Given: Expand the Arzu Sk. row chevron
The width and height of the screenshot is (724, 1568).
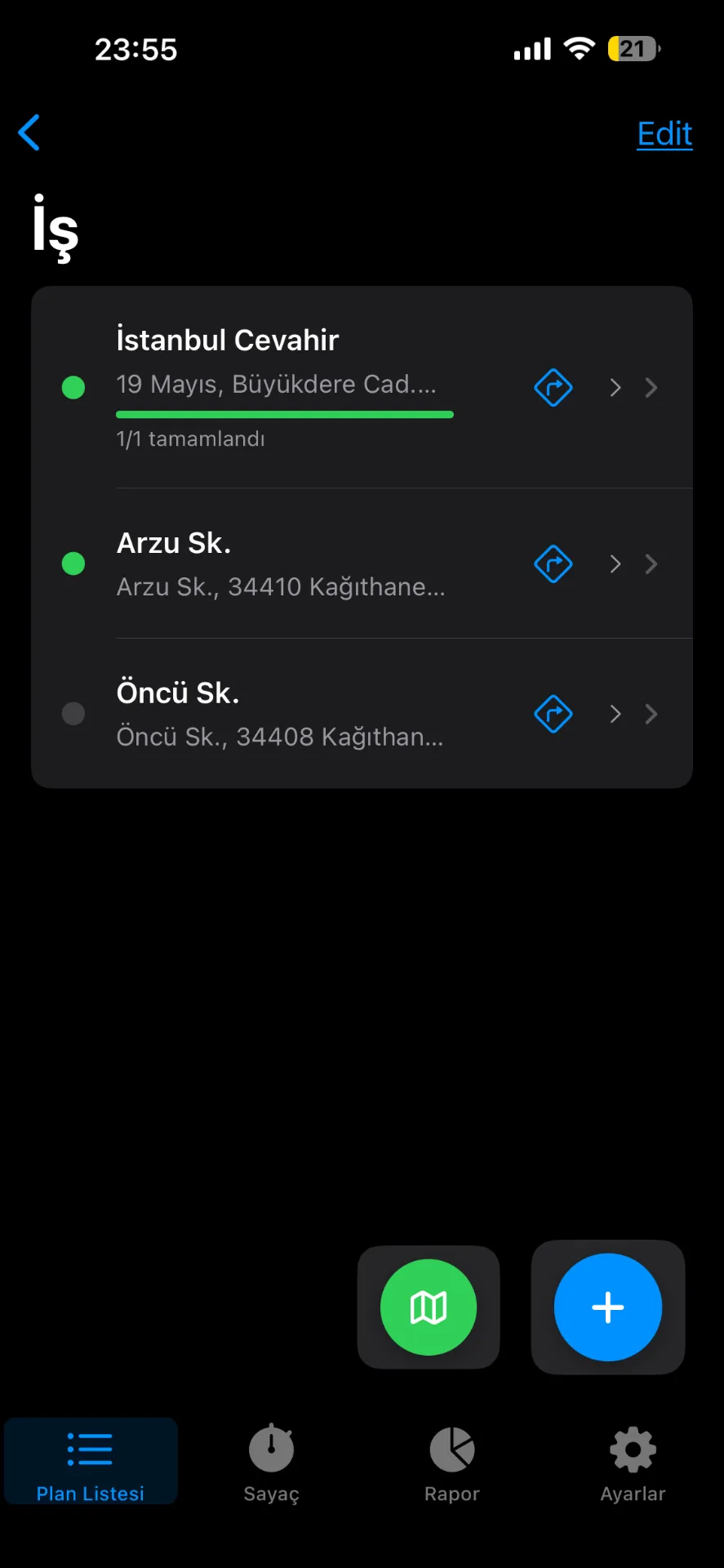Looking at the screenshot, I should 615,563.
